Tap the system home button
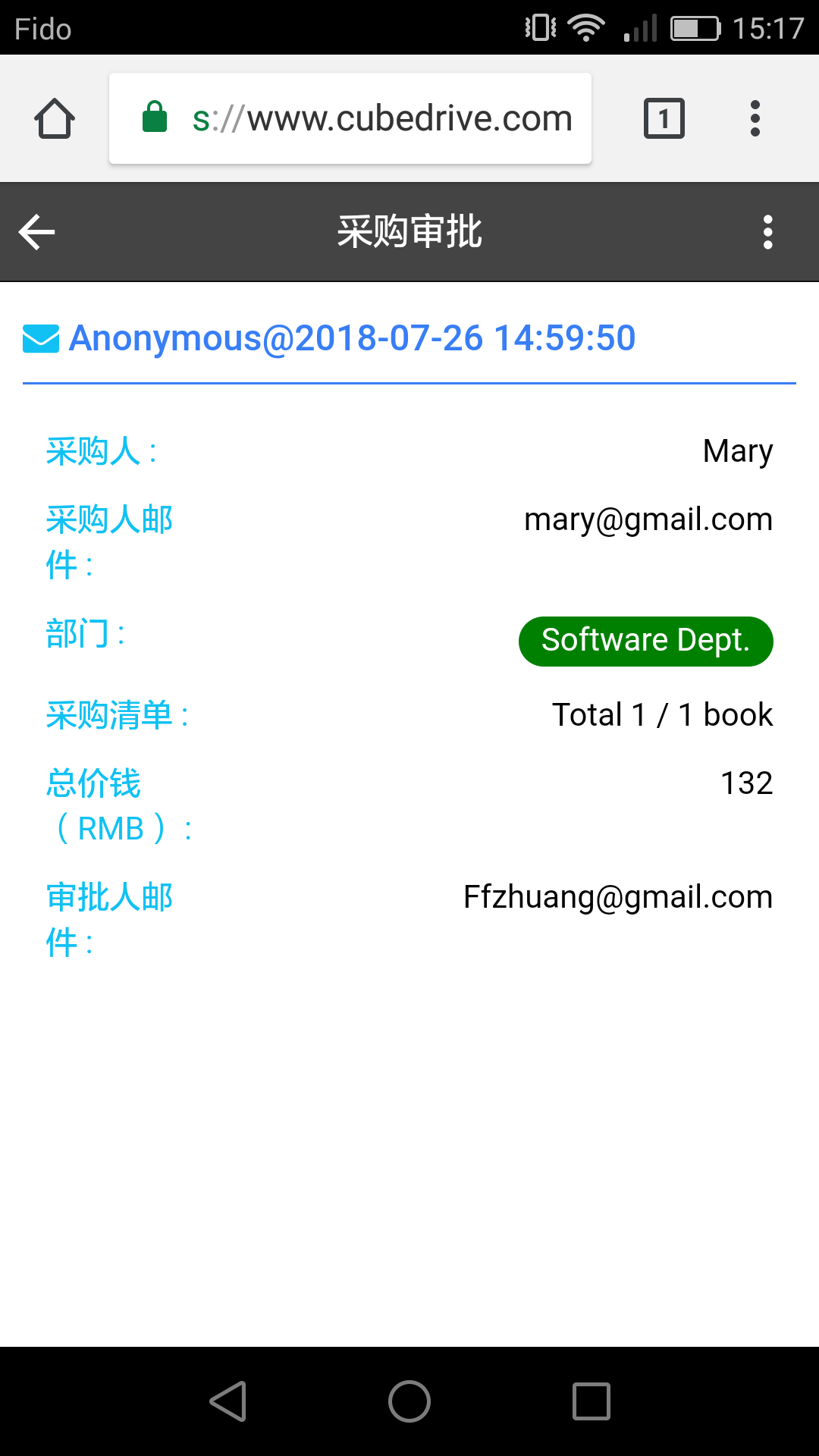 (x=409, y=1401)
